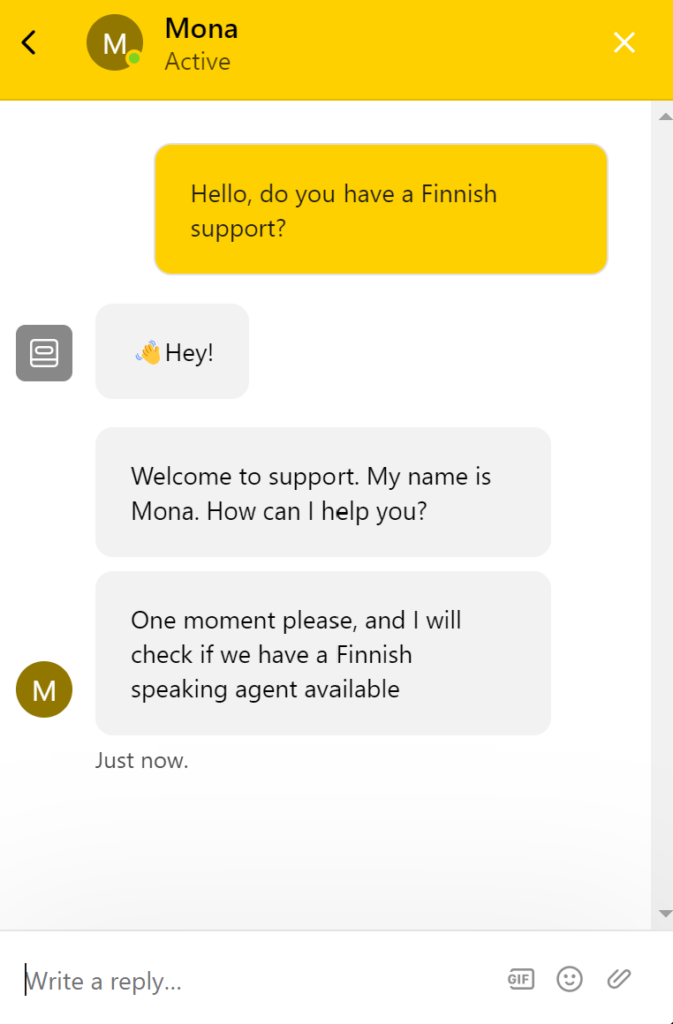Focus the Write a reply field
673x1024 pixels.
click(250, 981)
